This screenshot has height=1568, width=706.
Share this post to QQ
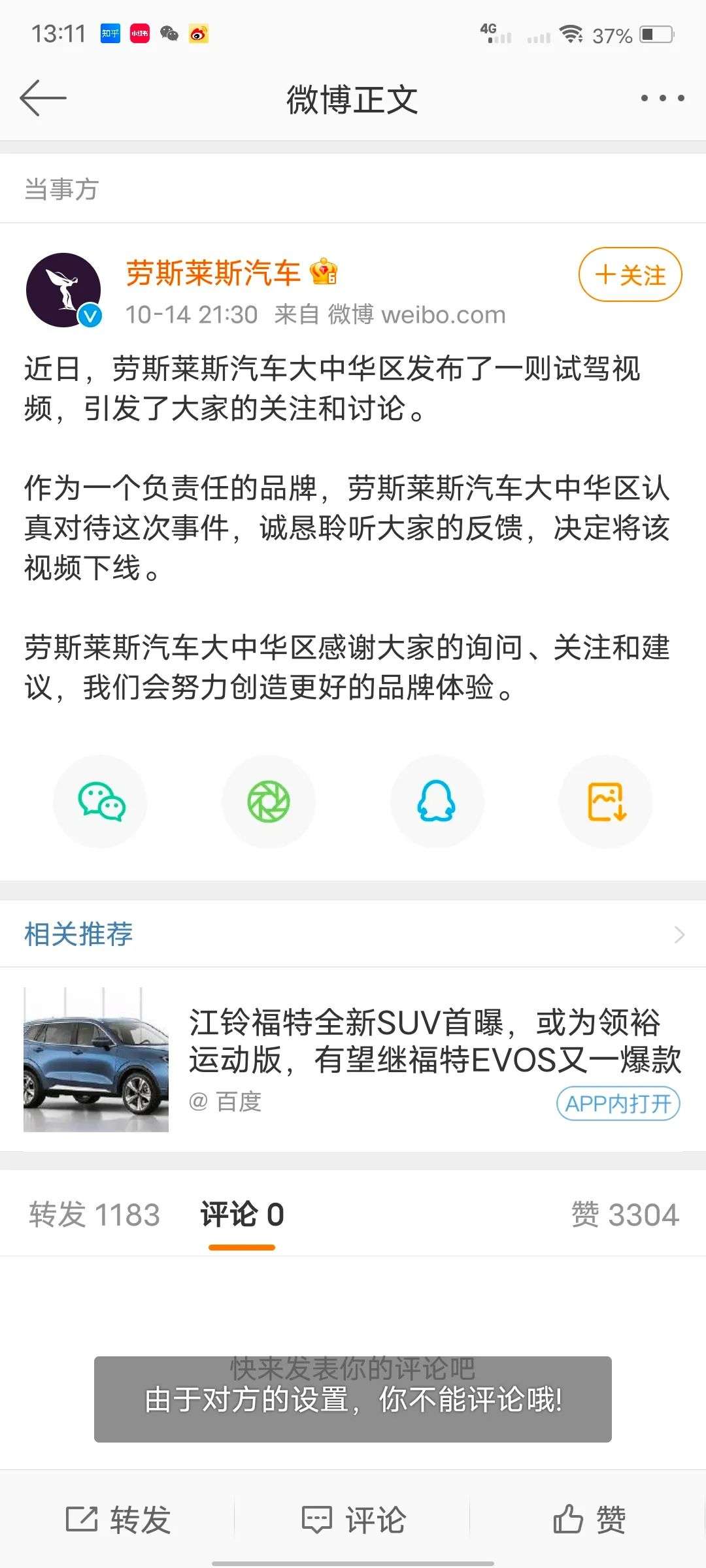pyautogui.click(x=437, y=802)
